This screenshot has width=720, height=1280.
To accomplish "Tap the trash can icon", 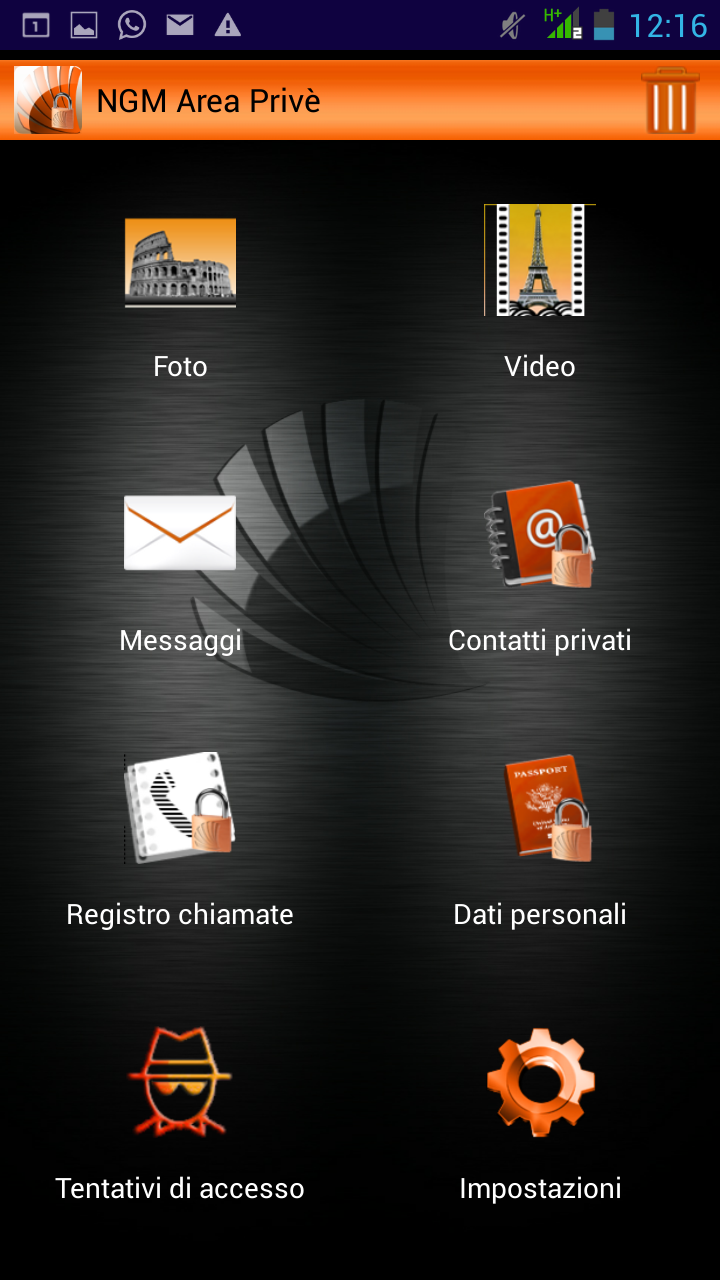I will pos(670,100).
